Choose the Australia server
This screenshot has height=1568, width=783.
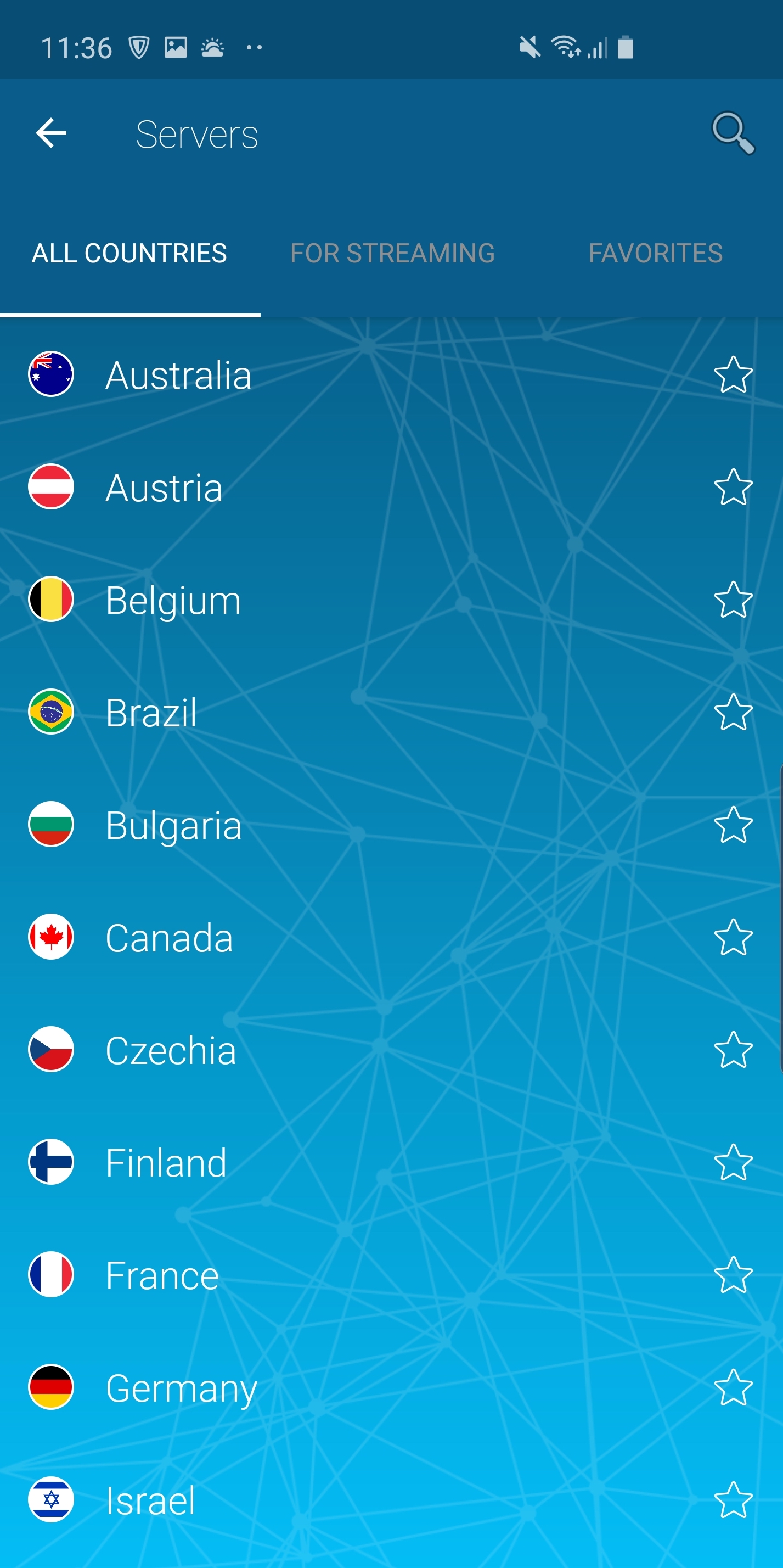391,374
